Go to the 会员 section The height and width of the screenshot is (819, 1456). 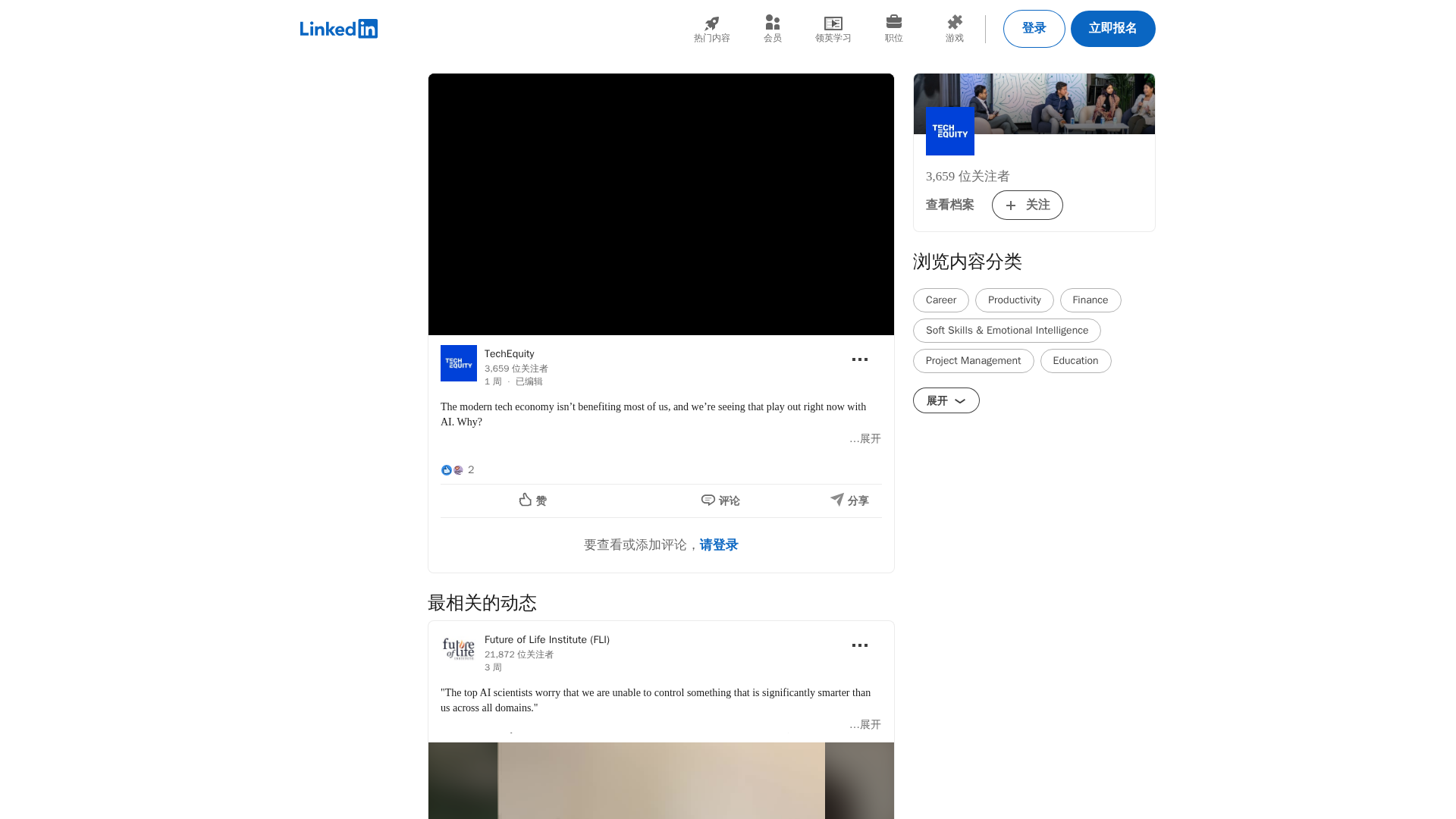[772, 29]
